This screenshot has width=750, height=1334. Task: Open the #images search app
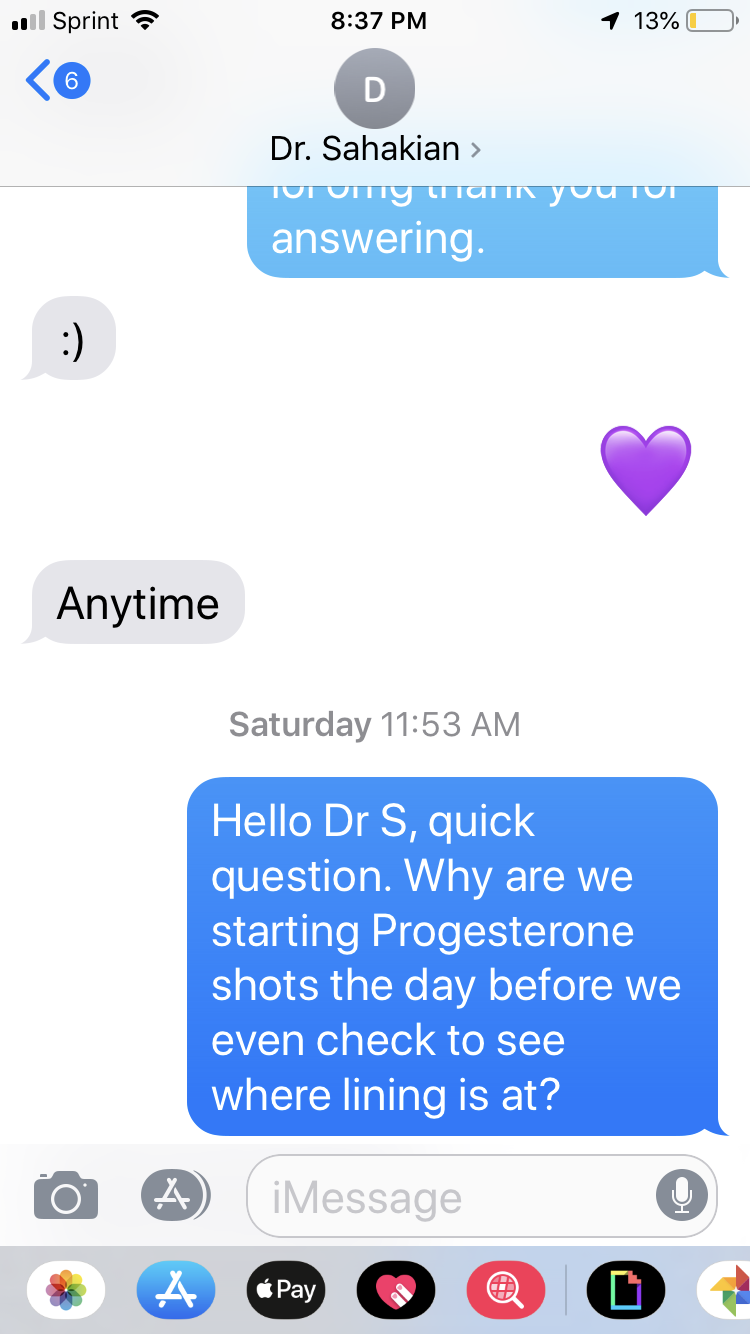506,1290
